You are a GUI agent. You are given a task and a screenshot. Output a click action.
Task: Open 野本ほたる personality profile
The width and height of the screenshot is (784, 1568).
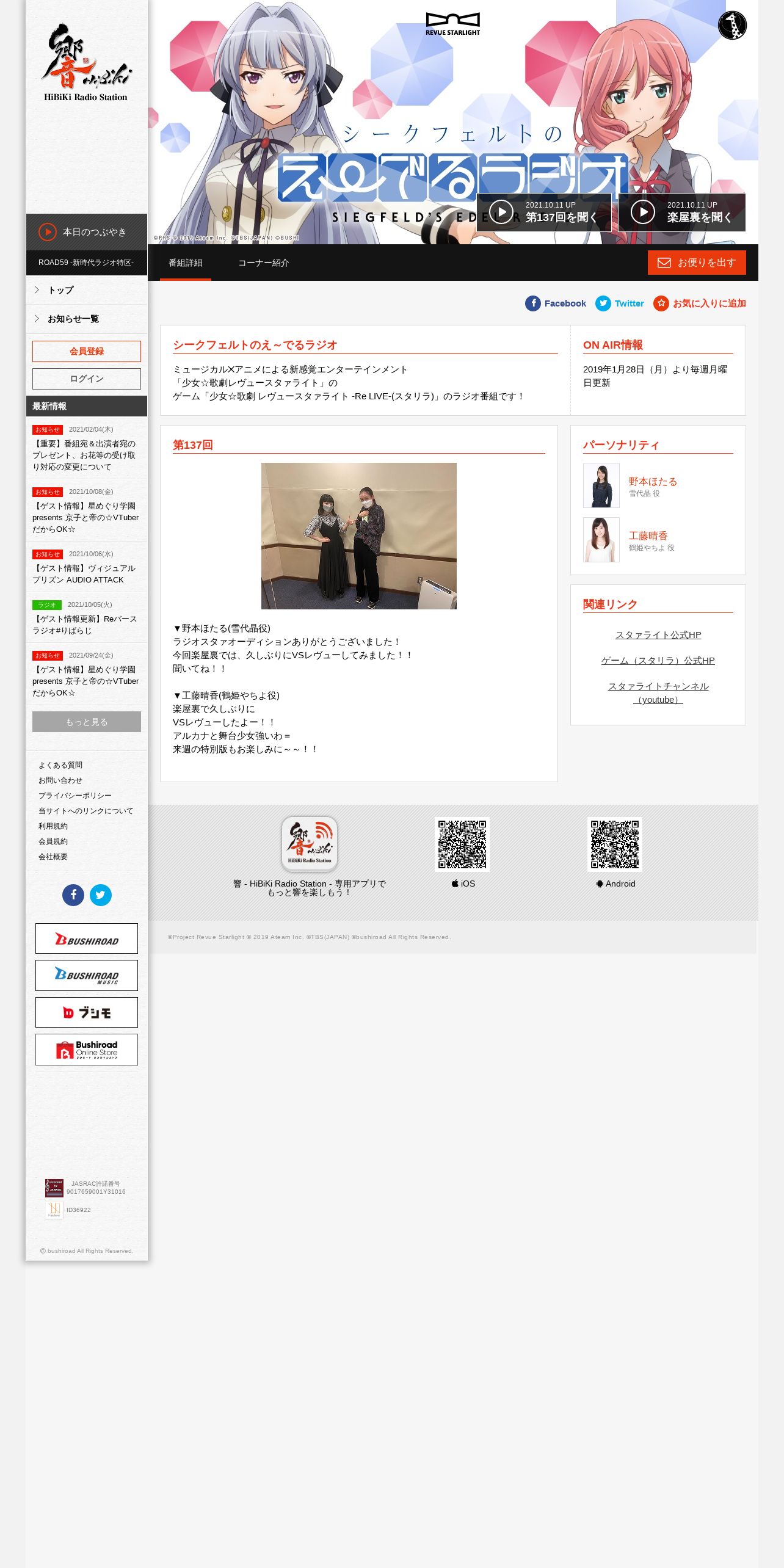[x=653, y=482]
